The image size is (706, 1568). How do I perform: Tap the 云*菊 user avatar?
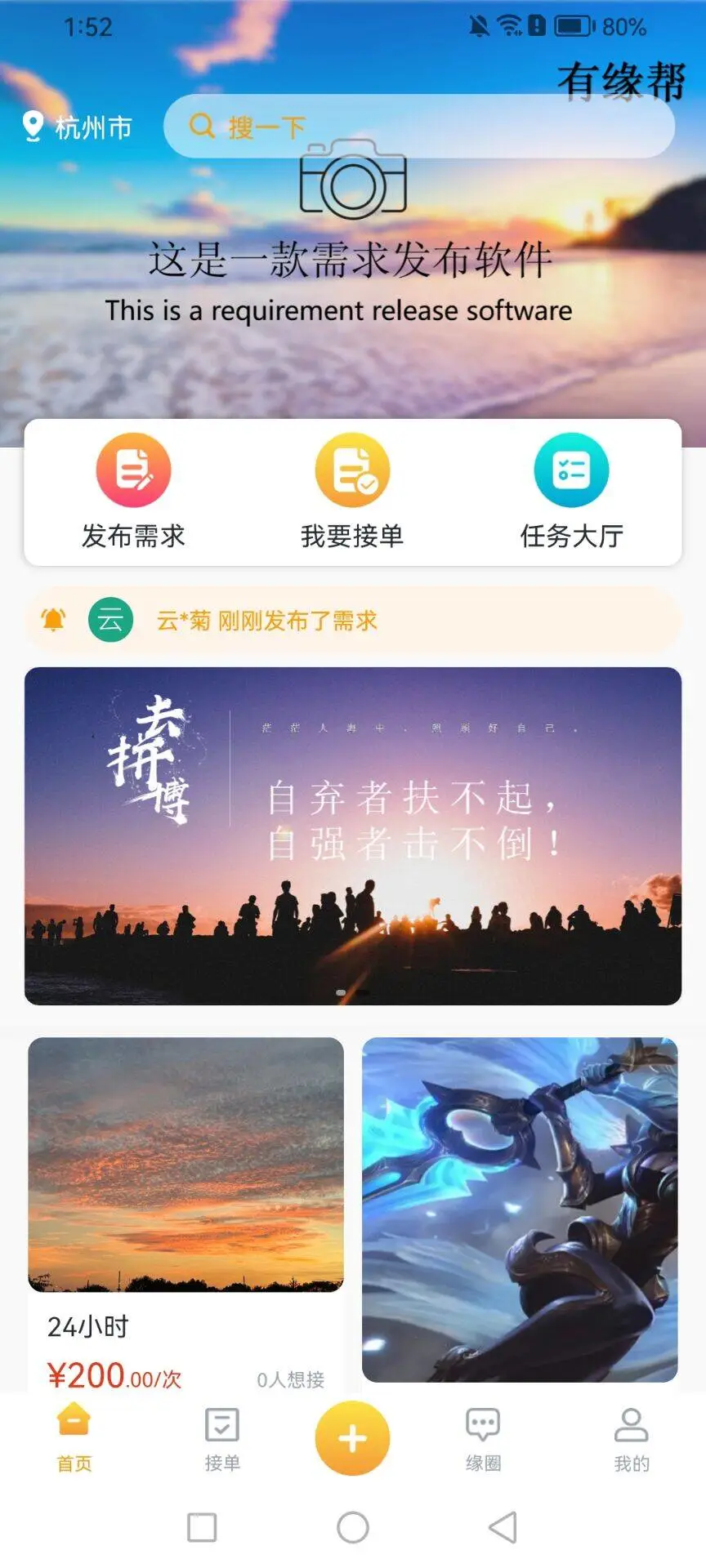coord(110,621)
